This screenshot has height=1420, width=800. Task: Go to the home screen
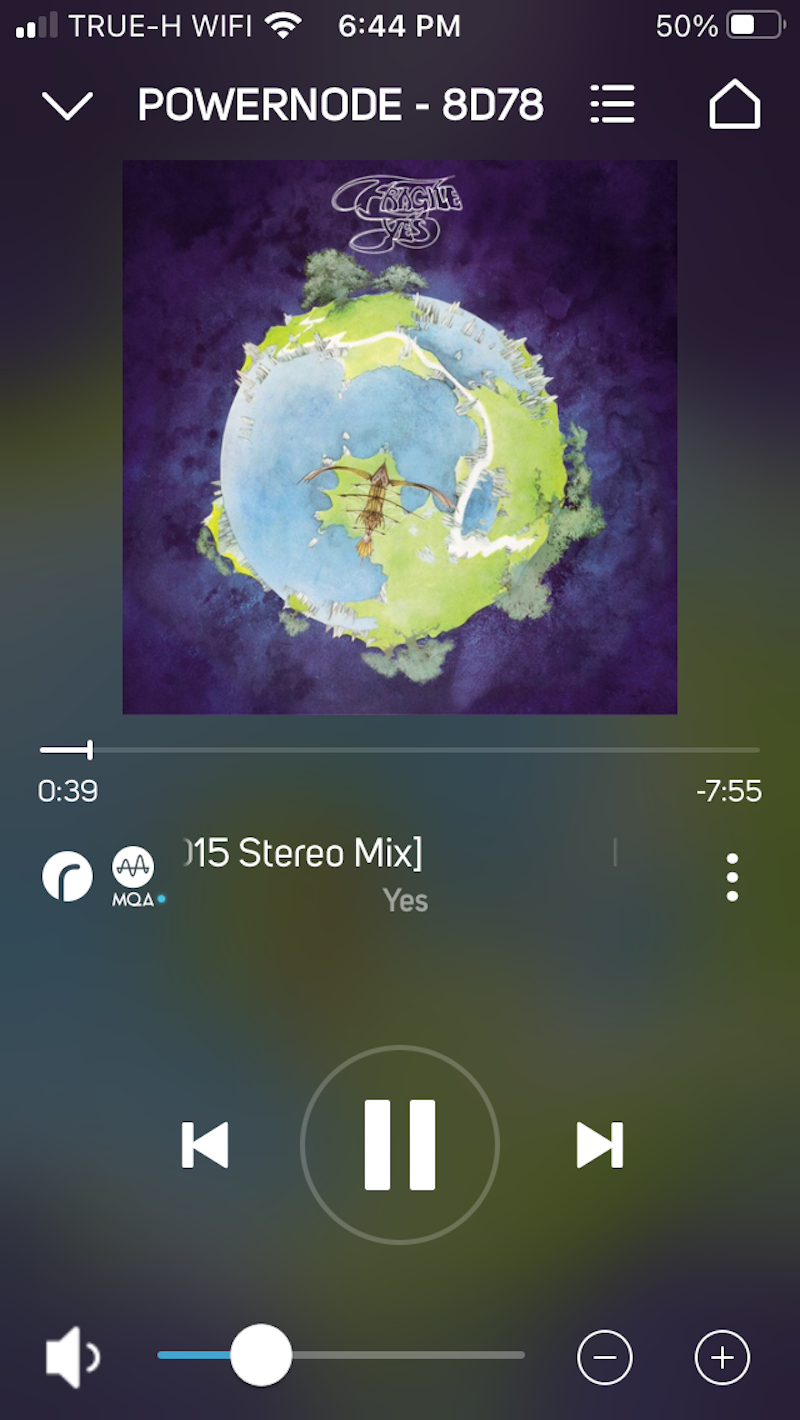735,104
